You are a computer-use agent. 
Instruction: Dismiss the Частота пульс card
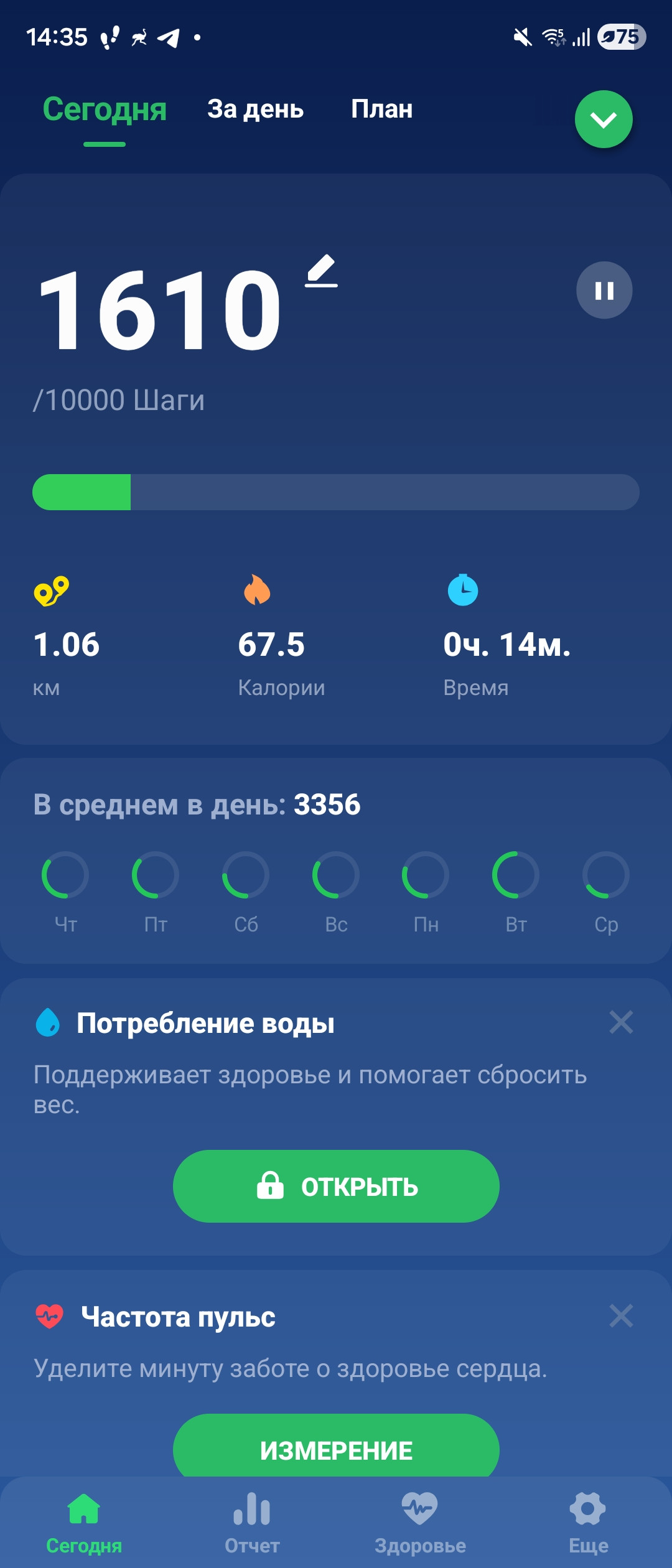[621, 1316]
